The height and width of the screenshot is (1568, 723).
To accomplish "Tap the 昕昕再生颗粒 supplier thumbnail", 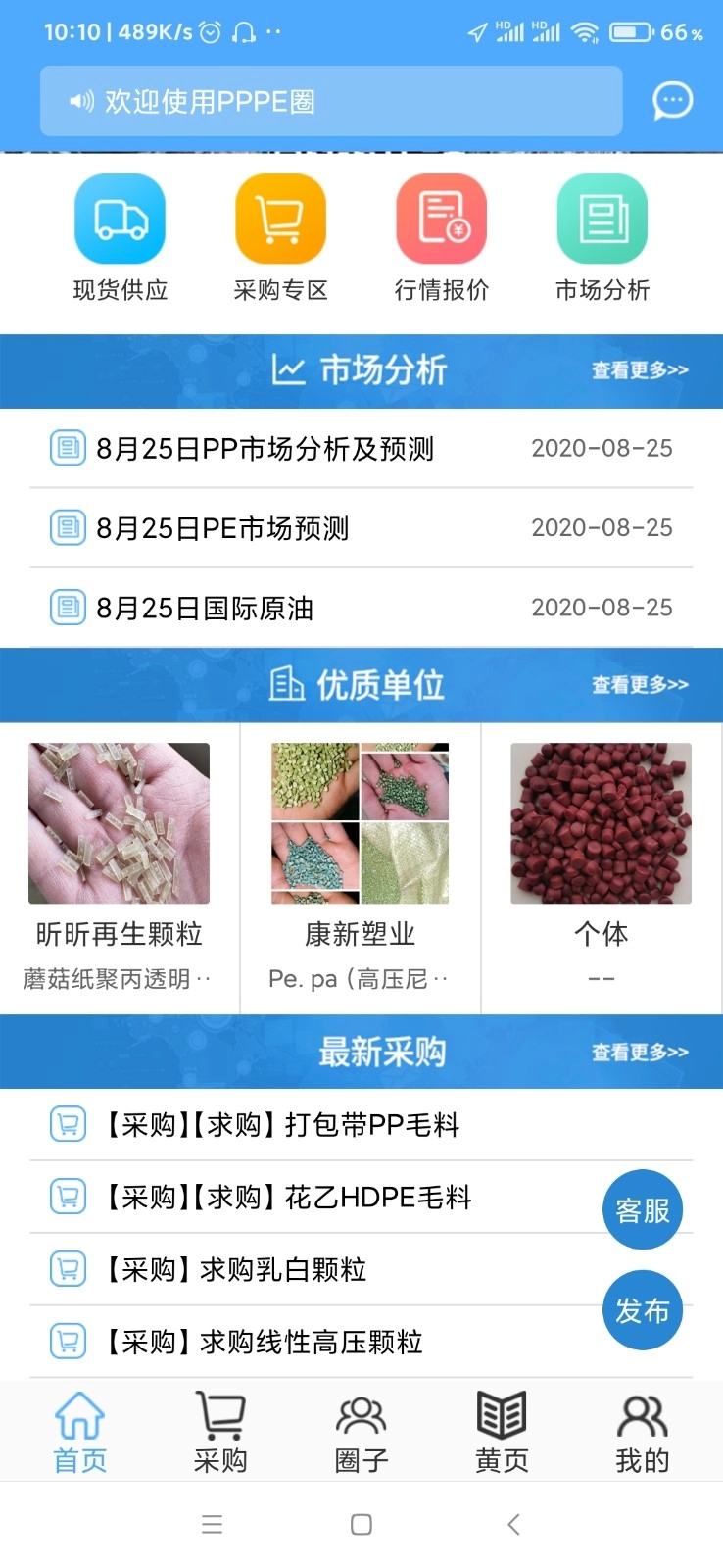I will click(119, 822).
